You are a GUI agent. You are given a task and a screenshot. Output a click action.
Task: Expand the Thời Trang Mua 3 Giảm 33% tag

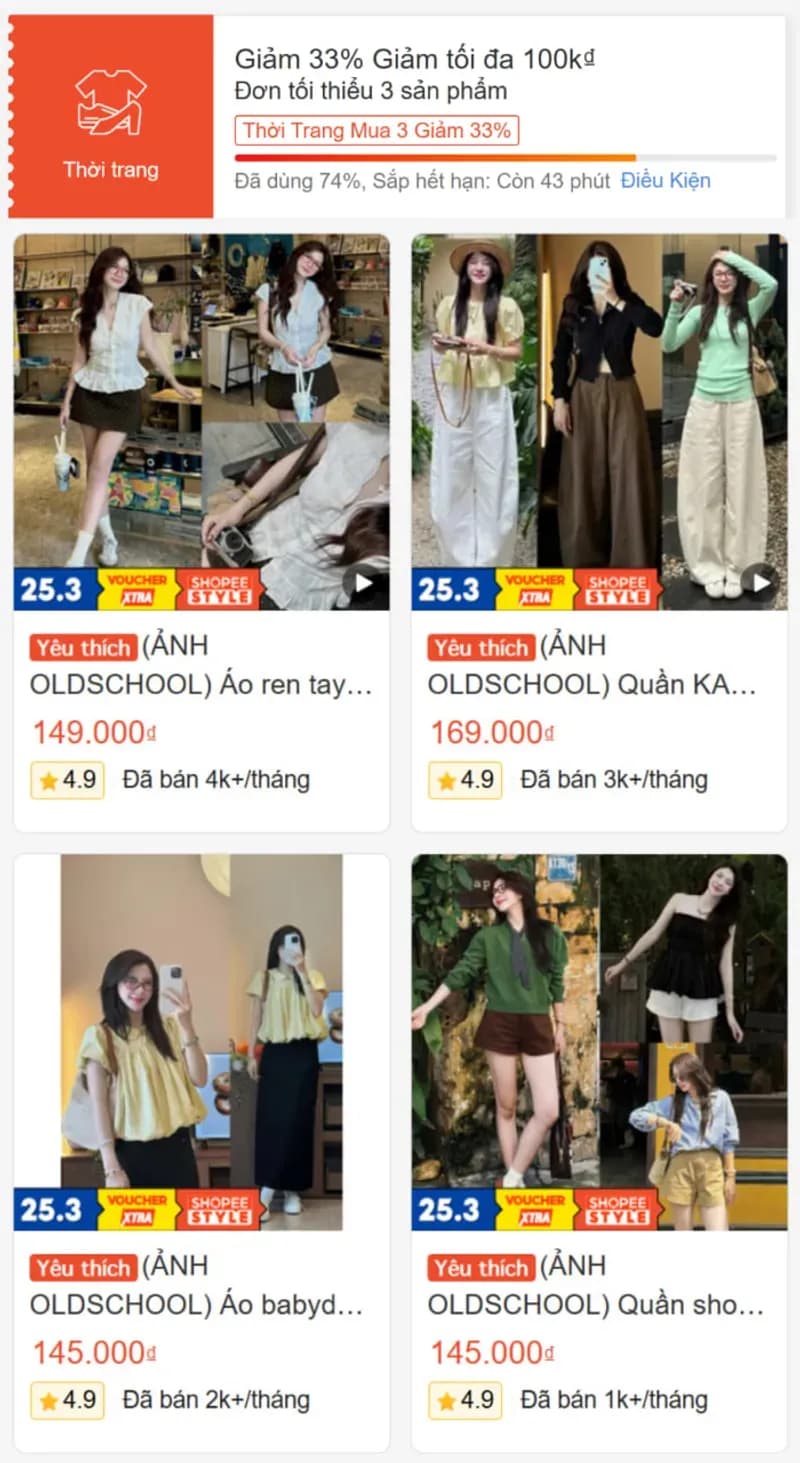(x=375, y=130)
